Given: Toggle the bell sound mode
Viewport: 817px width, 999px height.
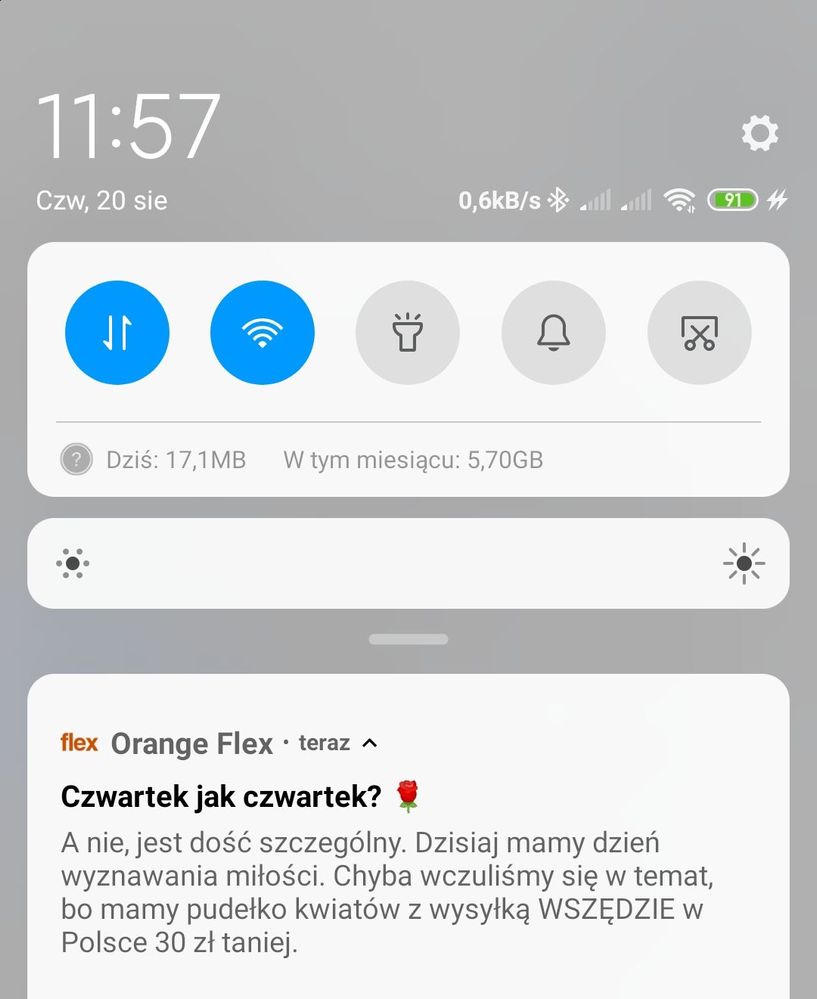Looking at the screenshot, I should pyautogui.click(x=553, y=333).
